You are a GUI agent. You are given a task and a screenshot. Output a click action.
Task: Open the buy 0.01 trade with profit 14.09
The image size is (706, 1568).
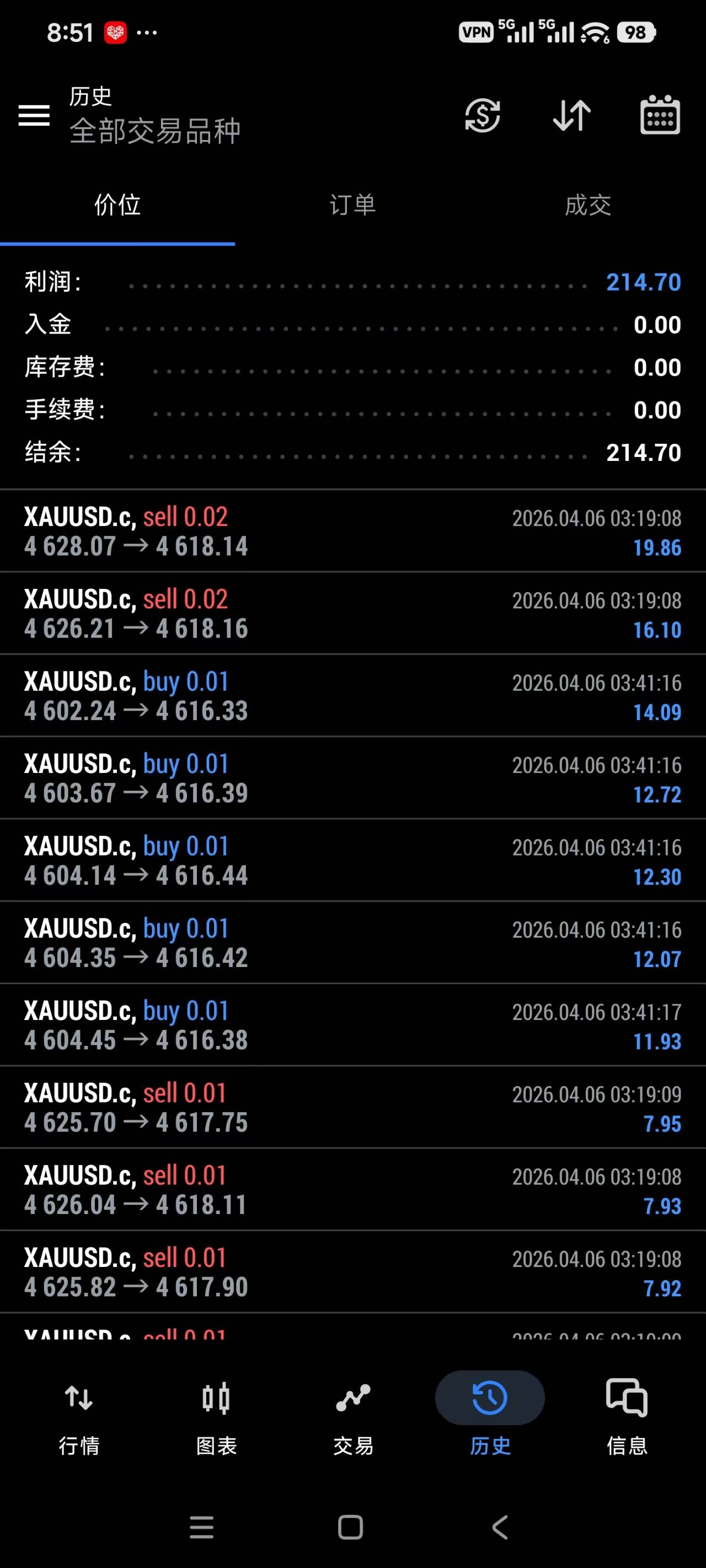click(x=352, y=696)
